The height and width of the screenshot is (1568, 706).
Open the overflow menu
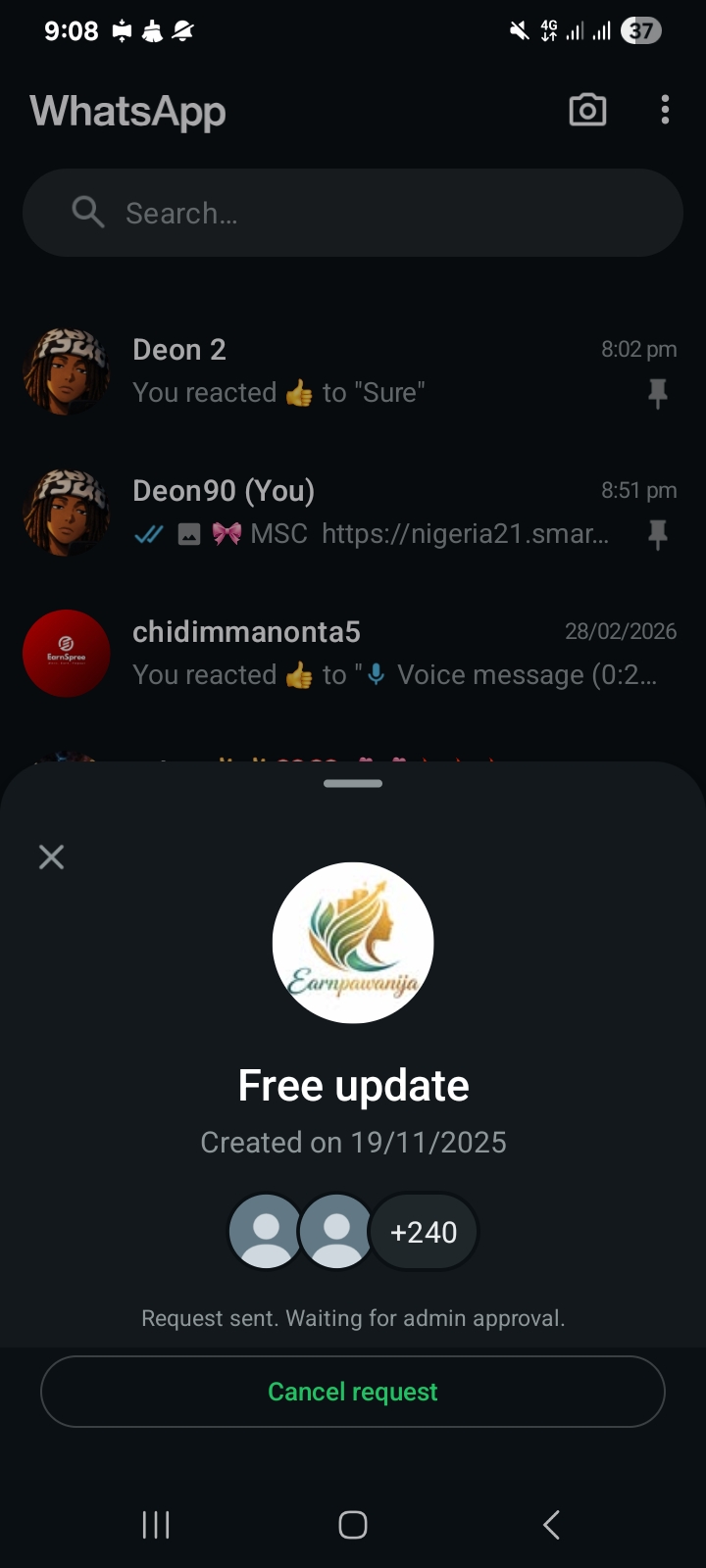pyautogui.click(x=665, y=110)
